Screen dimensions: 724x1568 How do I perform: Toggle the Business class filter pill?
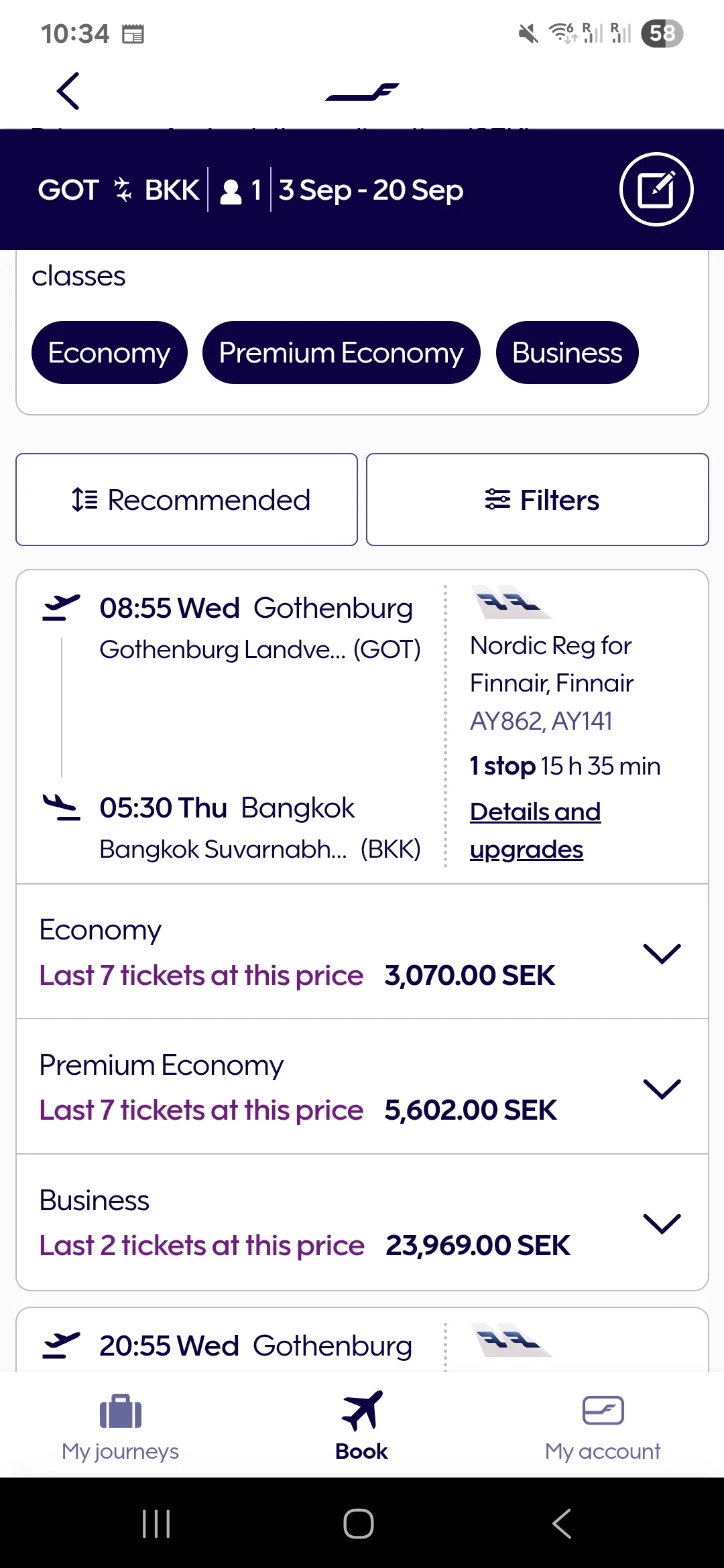click(x=566, y=352)
